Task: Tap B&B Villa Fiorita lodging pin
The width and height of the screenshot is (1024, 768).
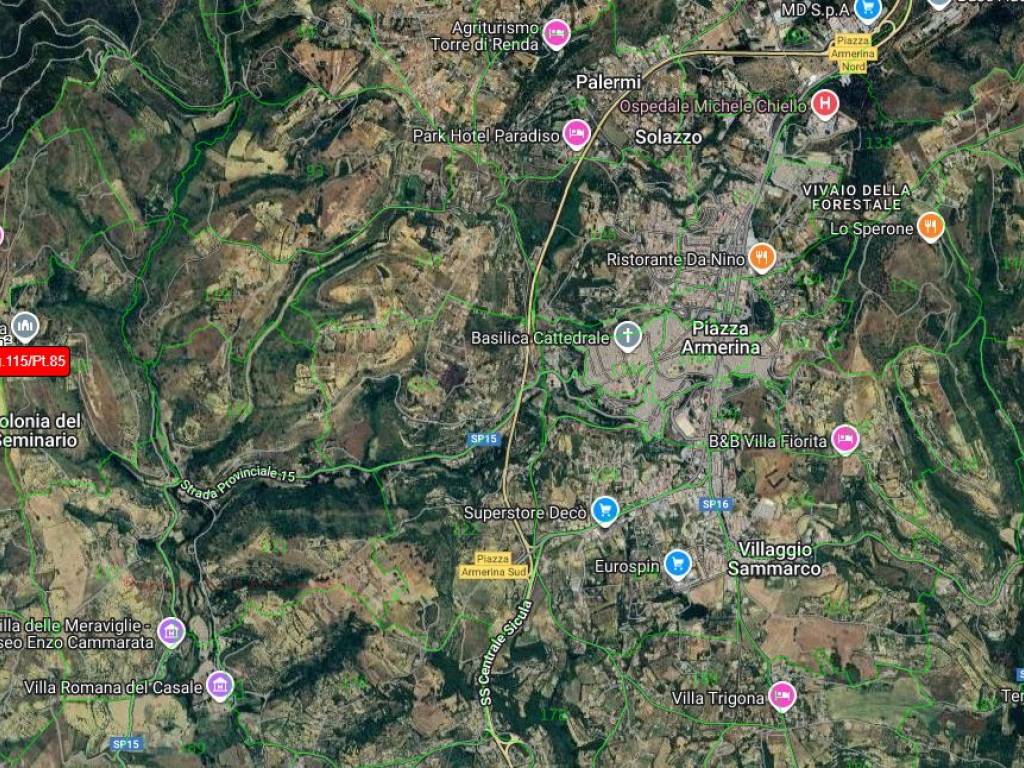Action: coord(845,439)
